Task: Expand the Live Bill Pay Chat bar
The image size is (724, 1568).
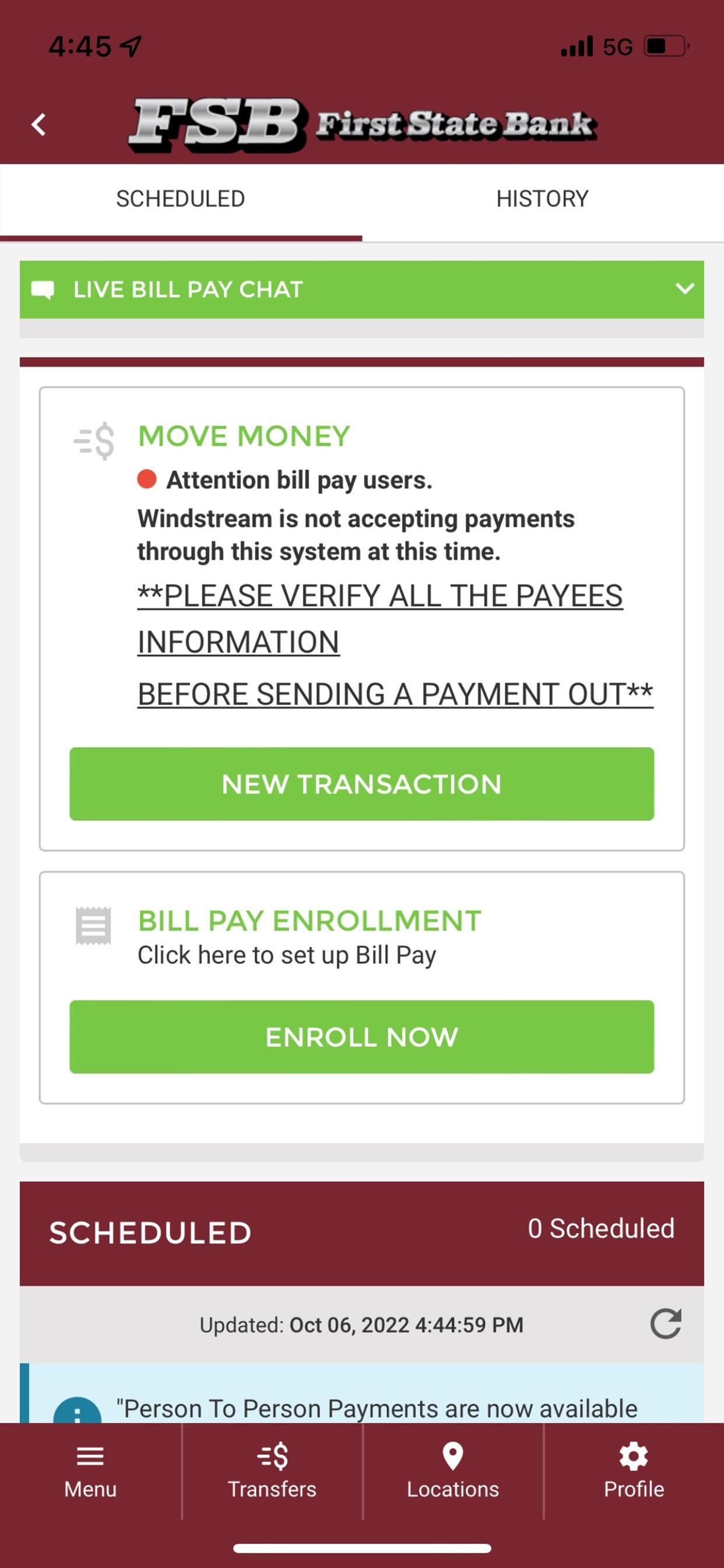Action: click(x=362, y=289)
